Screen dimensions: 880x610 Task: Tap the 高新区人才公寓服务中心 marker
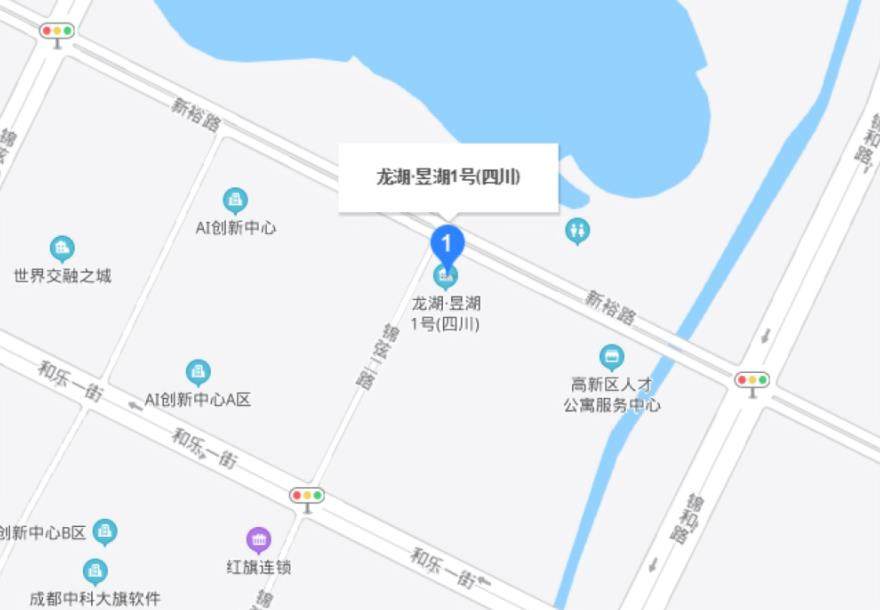611,357
